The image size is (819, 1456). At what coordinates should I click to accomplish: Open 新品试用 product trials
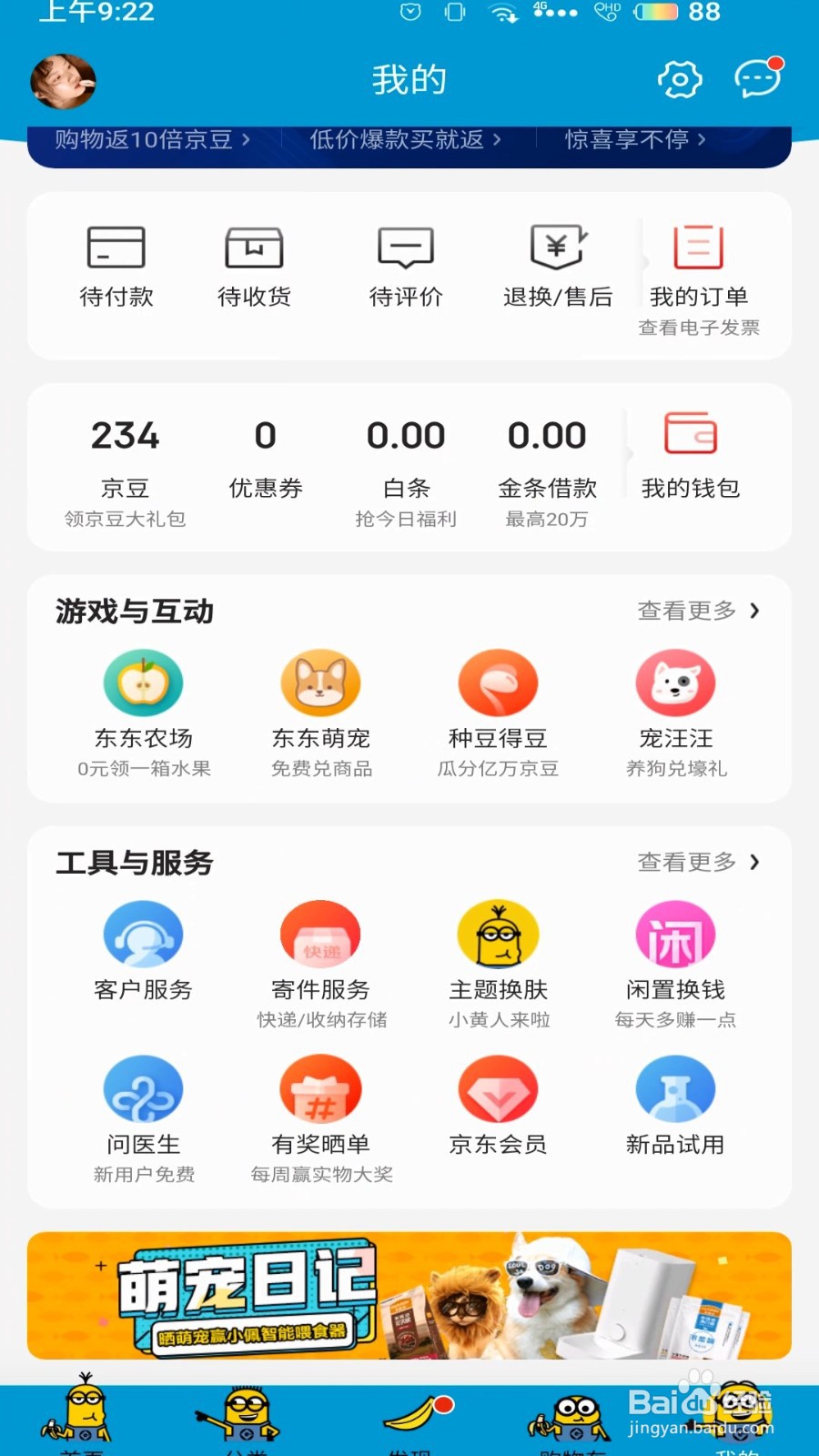point(675,1106)
